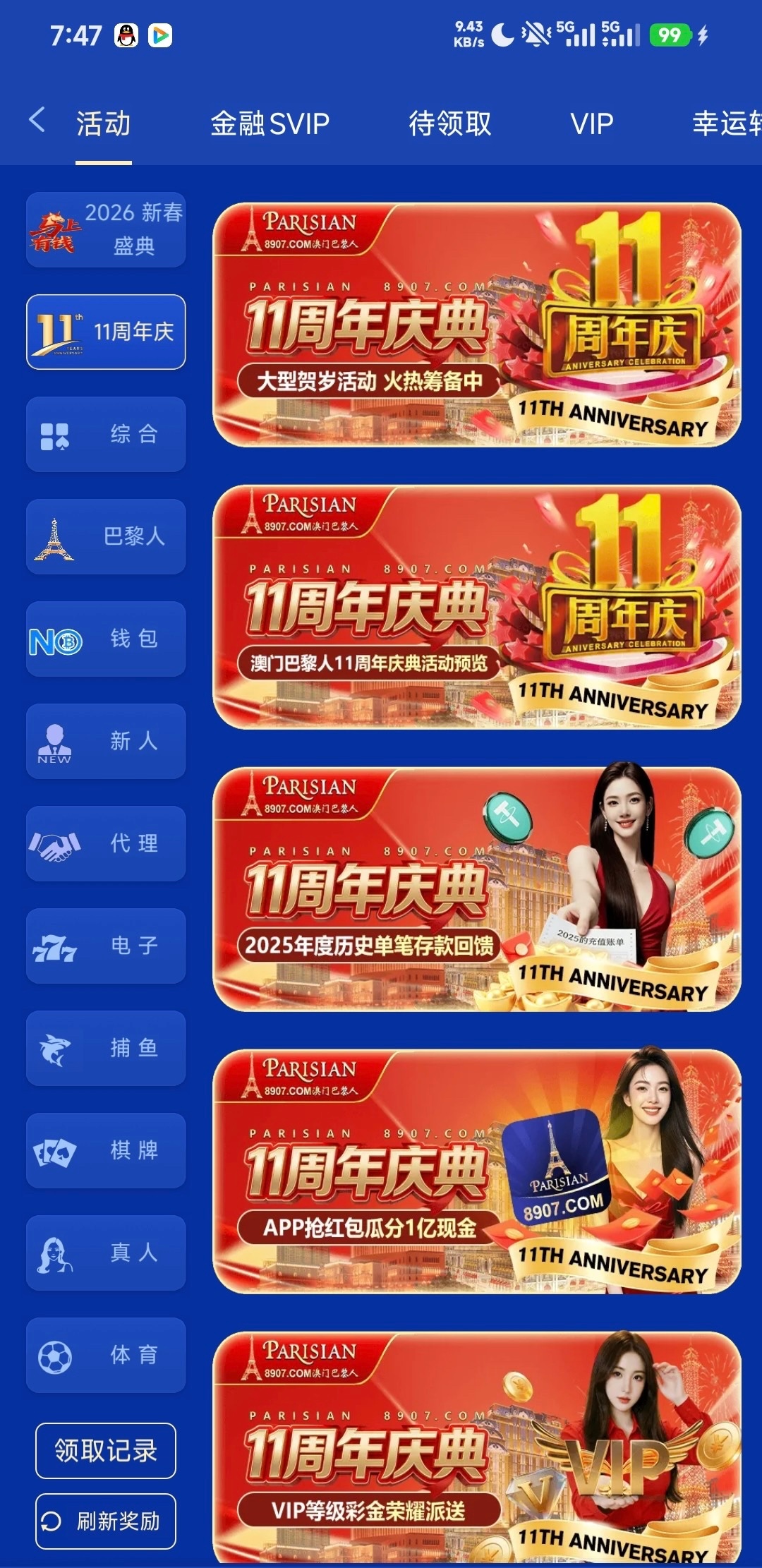This screenshot has width=762, height=1568.
Task: Switch to the VIP tab
Action: coord(591,124)
